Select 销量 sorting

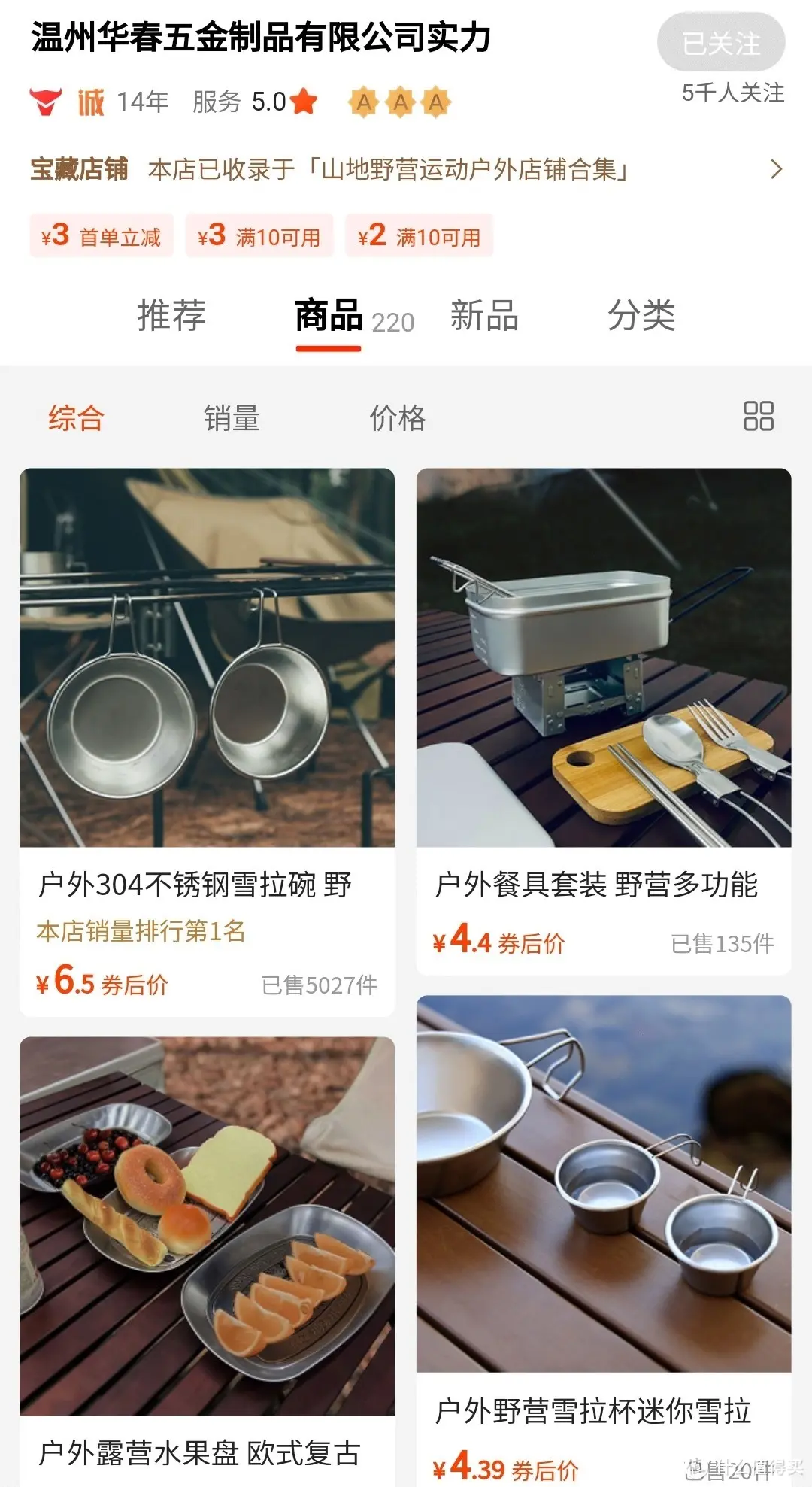pyautogui.click(x=230, y=419)
